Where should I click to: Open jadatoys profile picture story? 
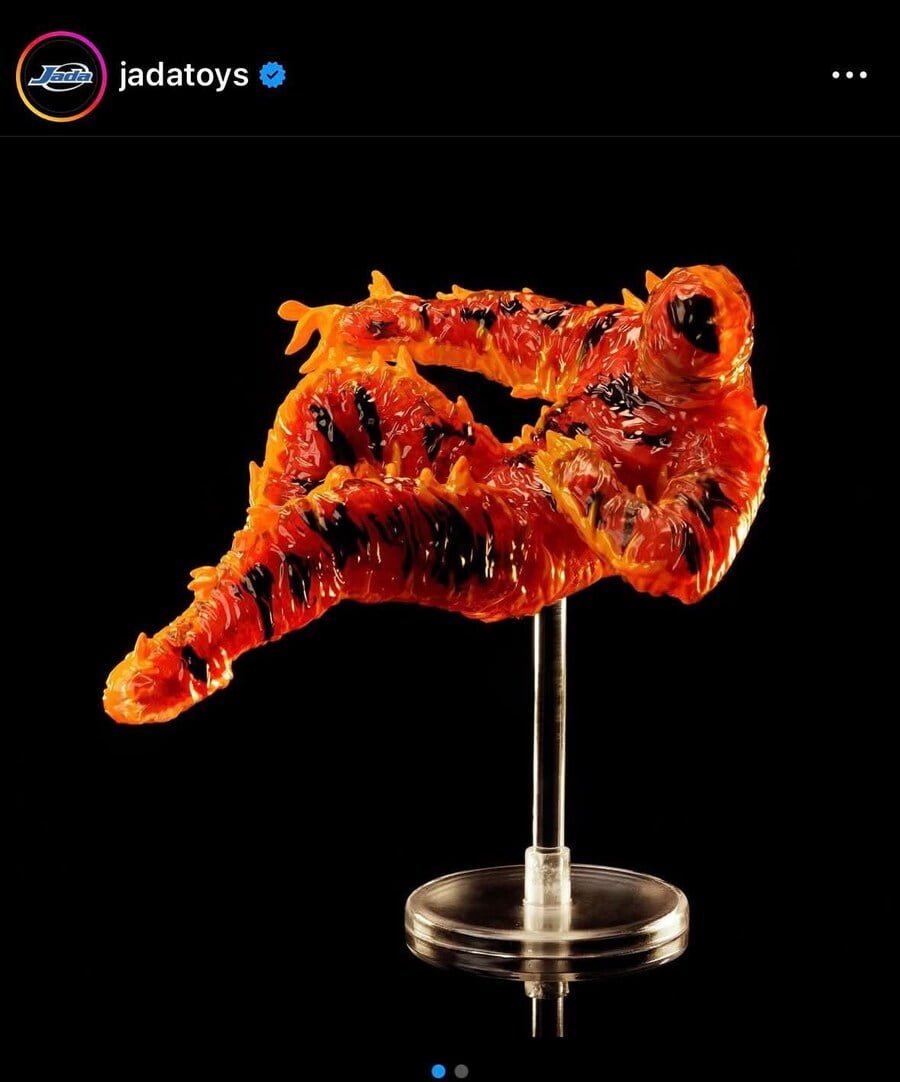pyautogui.click(x=61, y=76)
